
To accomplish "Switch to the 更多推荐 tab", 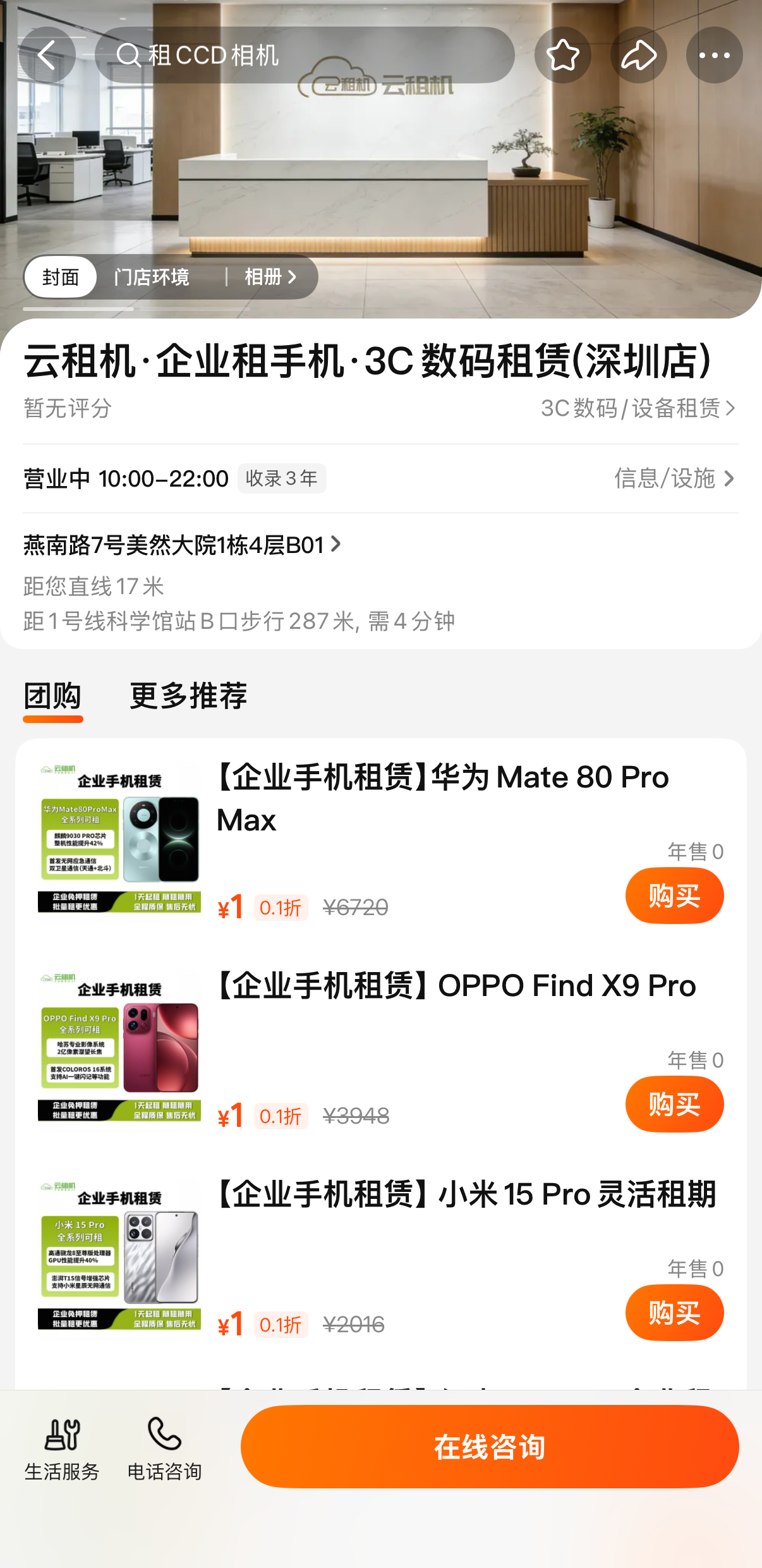I will 188,696.
